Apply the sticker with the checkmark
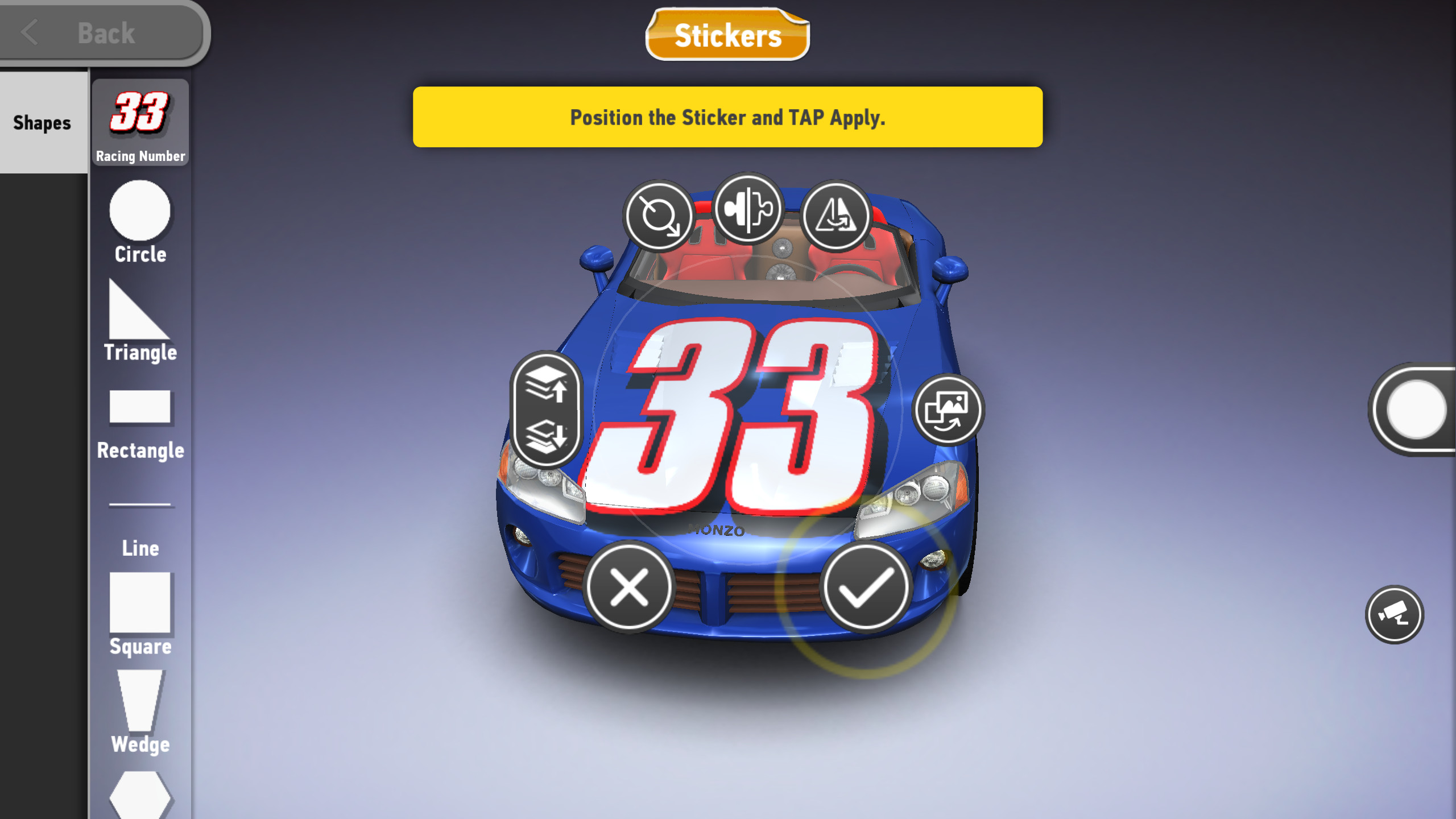This screenshot has width=1456, height=819. click(866, 587)
